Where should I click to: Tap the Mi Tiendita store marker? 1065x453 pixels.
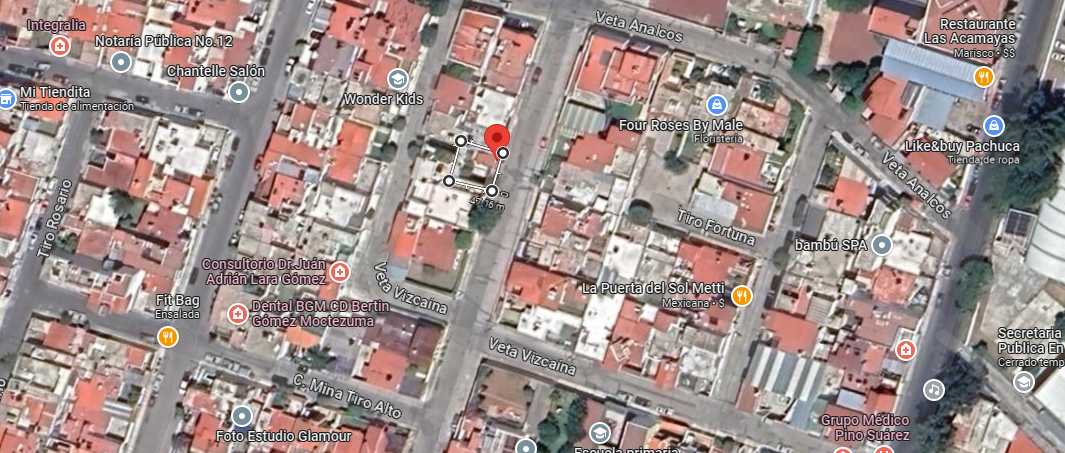(x=6, y=98)
